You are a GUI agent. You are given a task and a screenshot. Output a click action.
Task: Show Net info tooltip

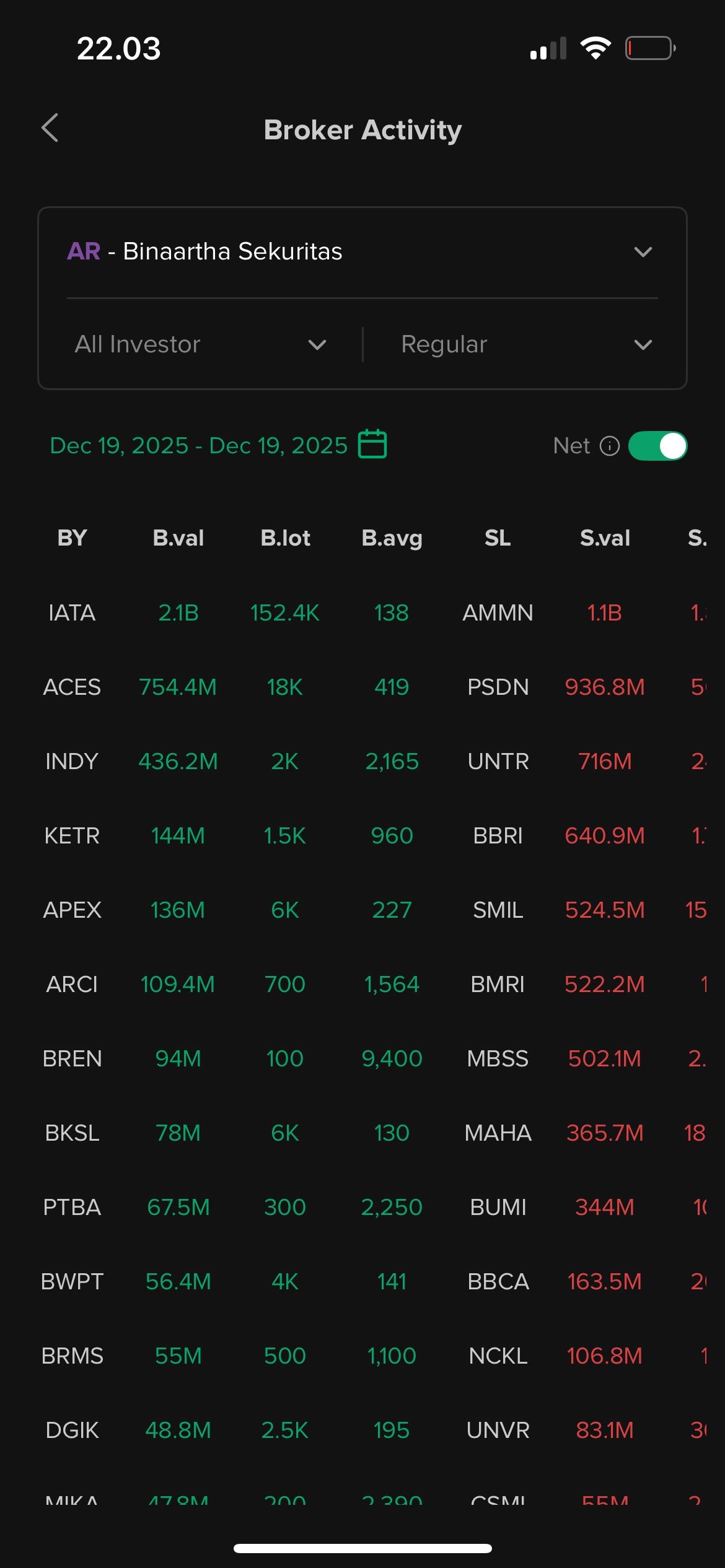click(x=610, y=446)
